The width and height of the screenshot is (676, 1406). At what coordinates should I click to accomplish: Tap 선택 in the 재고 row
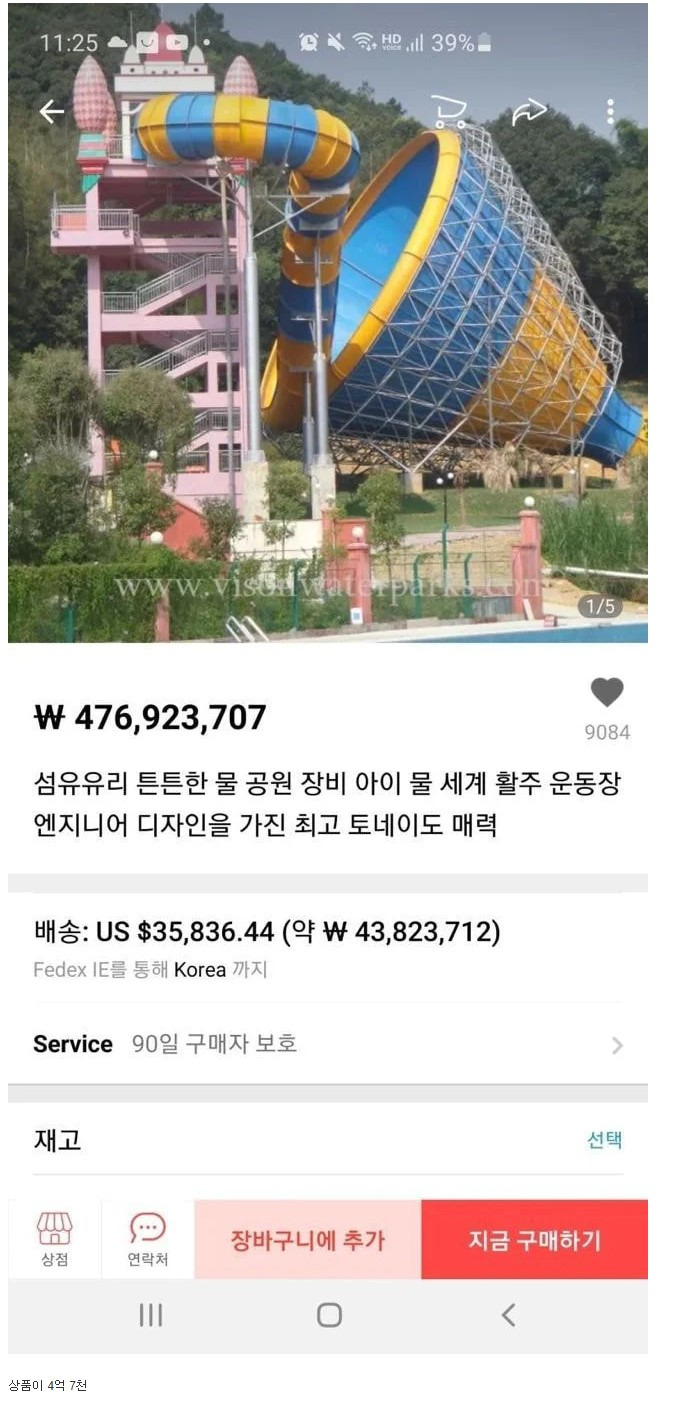click(x=604, y=1141)
